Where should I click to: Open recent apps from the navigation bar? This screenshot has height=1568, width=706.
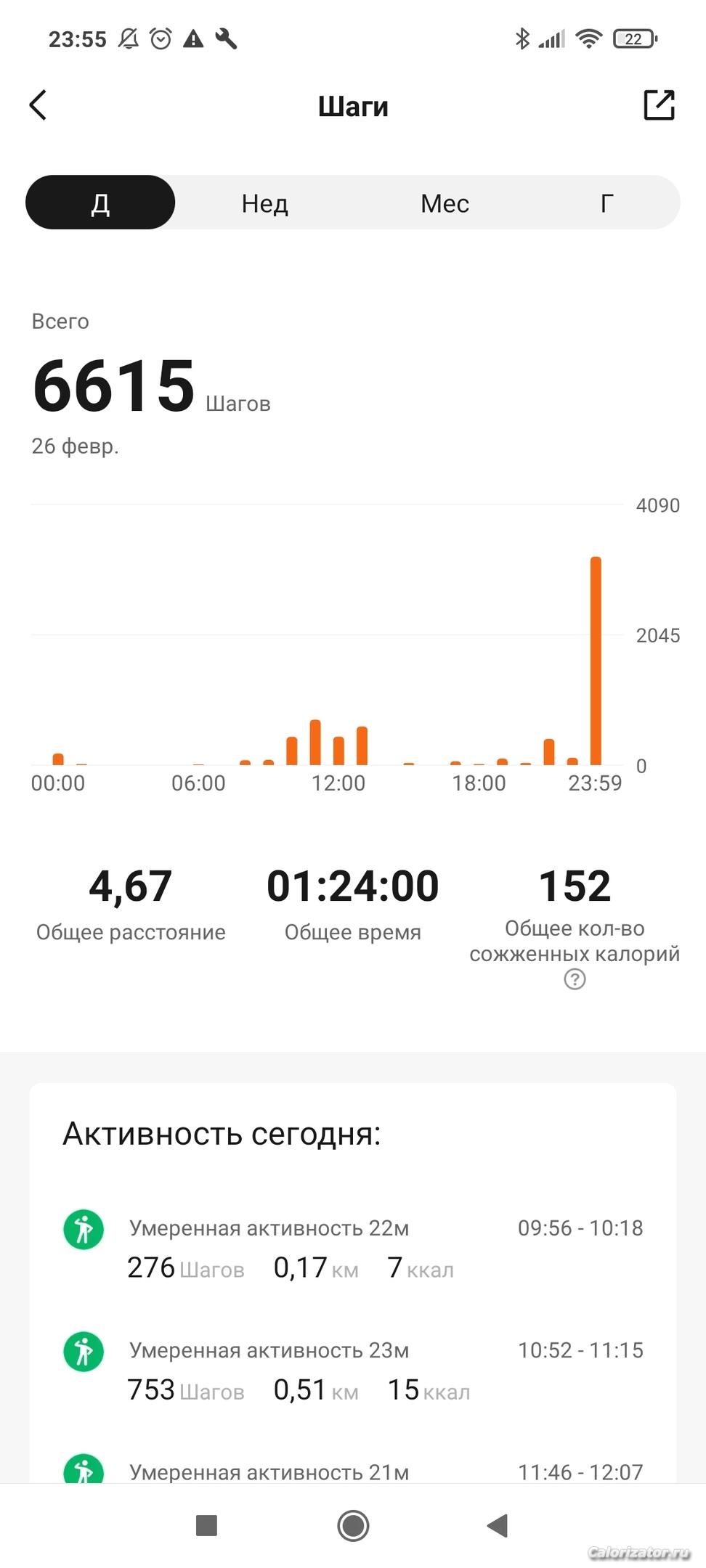click(x=207, y=1525)
